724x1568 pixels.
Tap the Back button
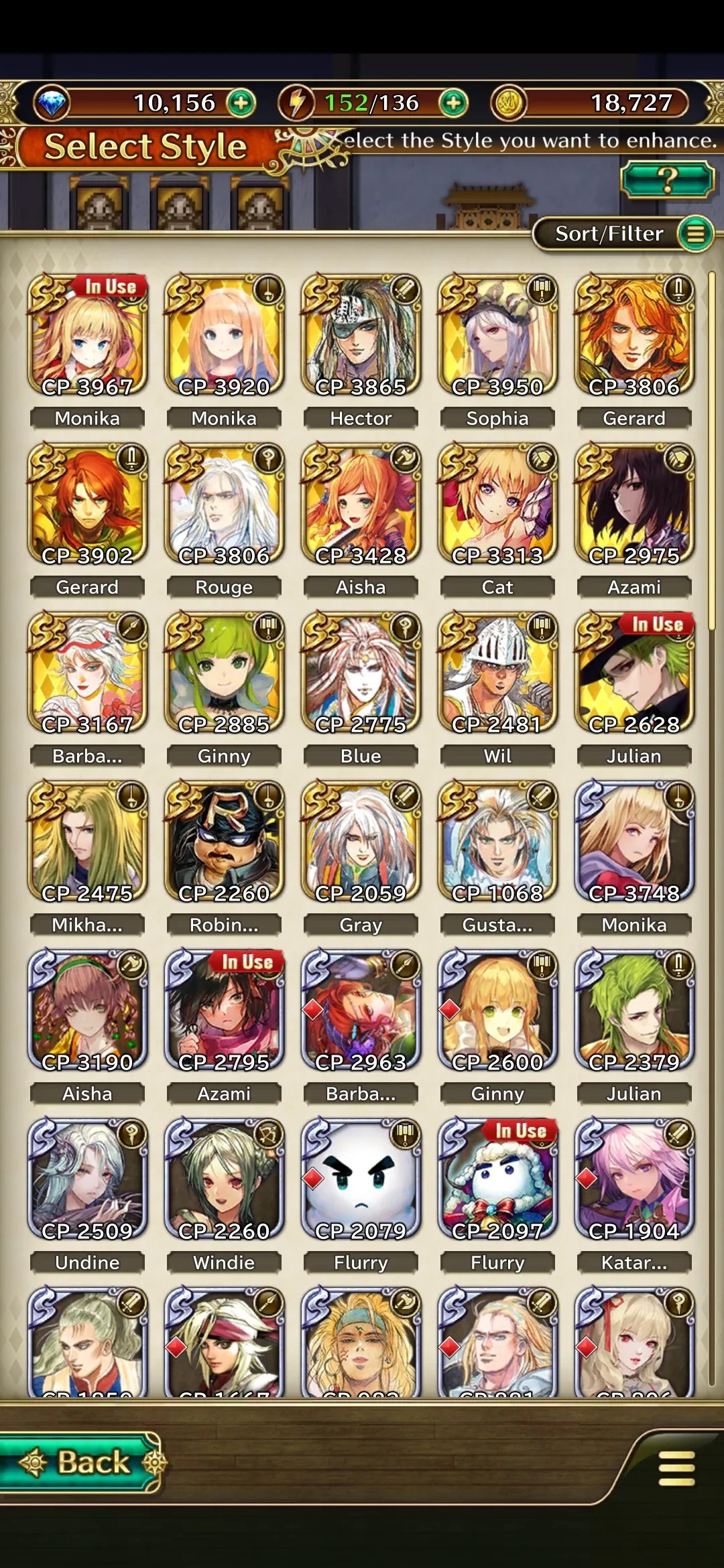point(82,1462)
